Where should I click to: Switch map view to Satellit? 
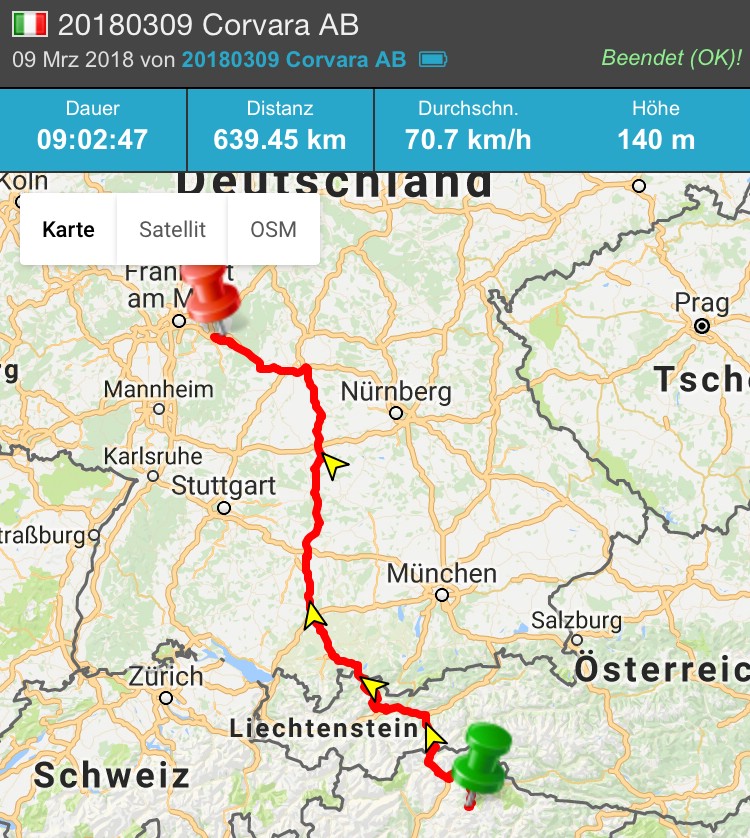tap(172, 229)
